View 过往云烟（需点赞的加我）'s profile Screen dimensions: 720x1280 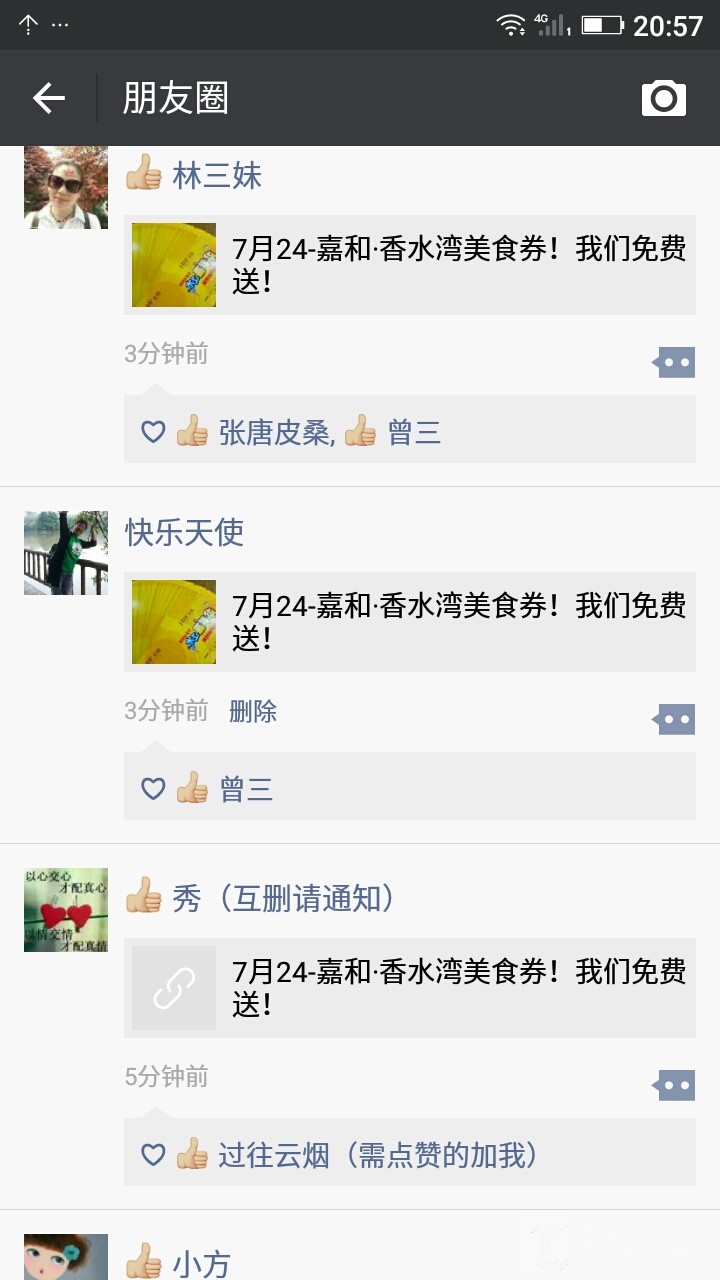378,1155
